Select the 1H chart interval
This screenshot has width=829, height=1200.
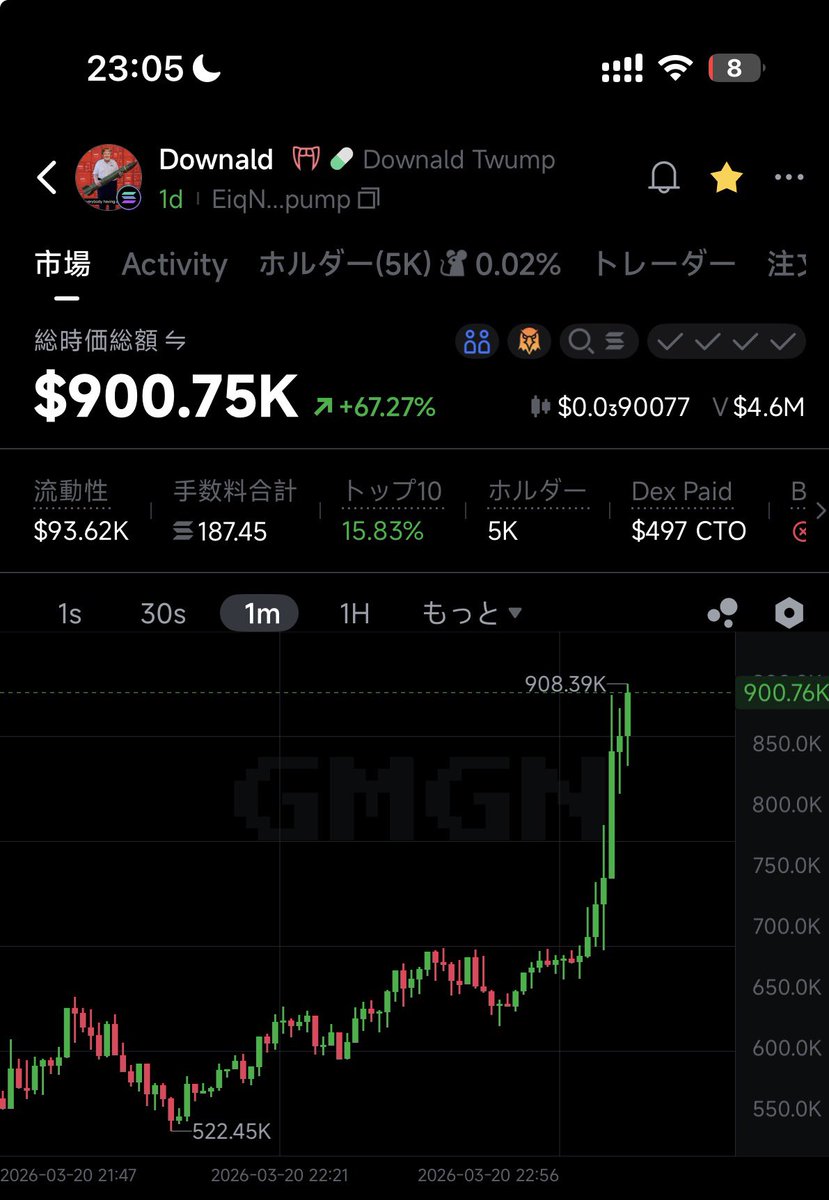tap(354, 613)
